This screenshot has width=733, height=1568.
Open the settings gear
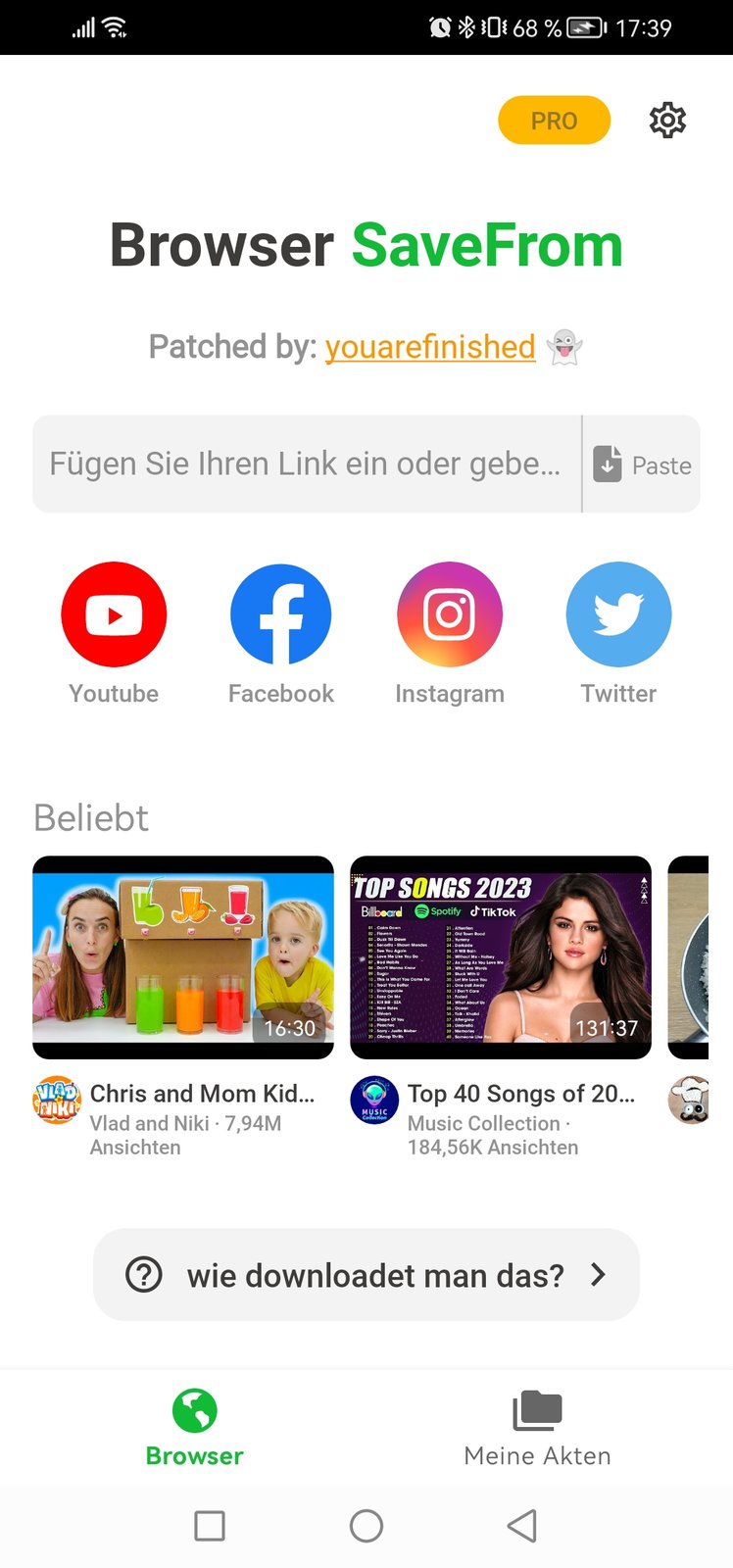click(x=667, y=120)
